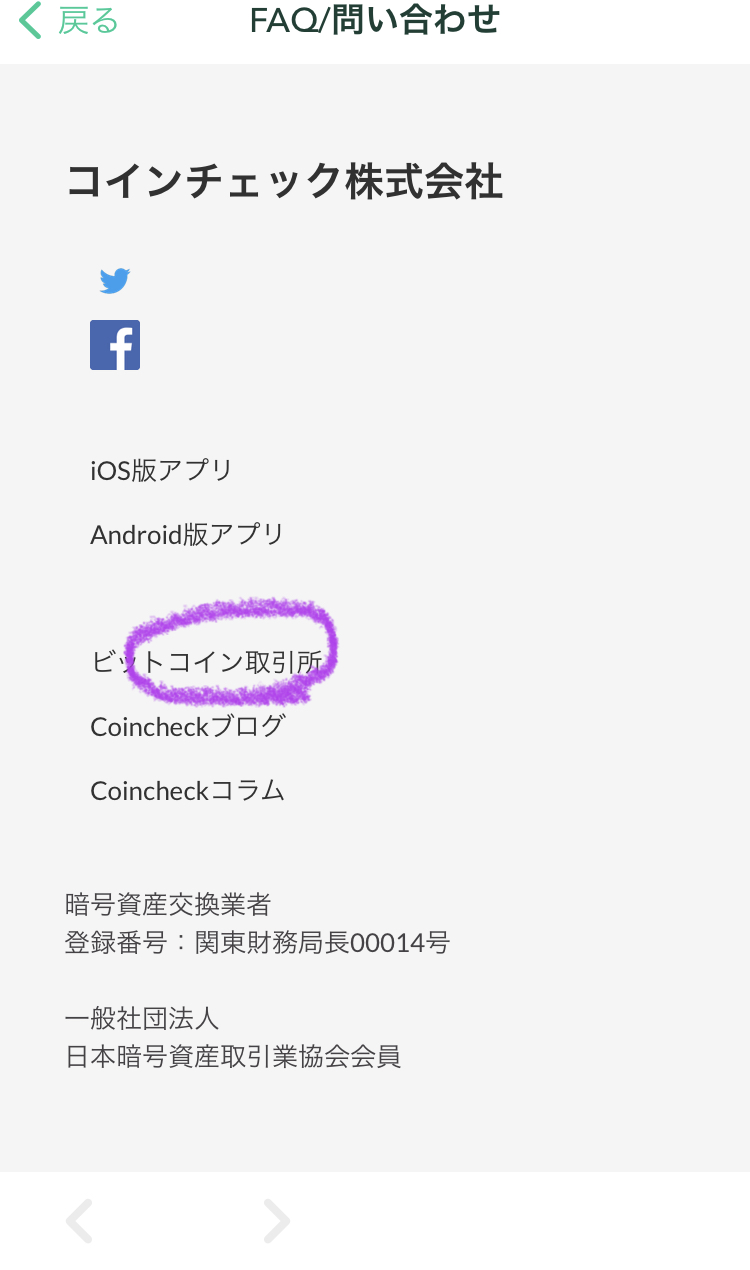The width and height of the screenshot is (750, 1270).
Task: Open the Android版アプリ link
Action: [188, 534]
